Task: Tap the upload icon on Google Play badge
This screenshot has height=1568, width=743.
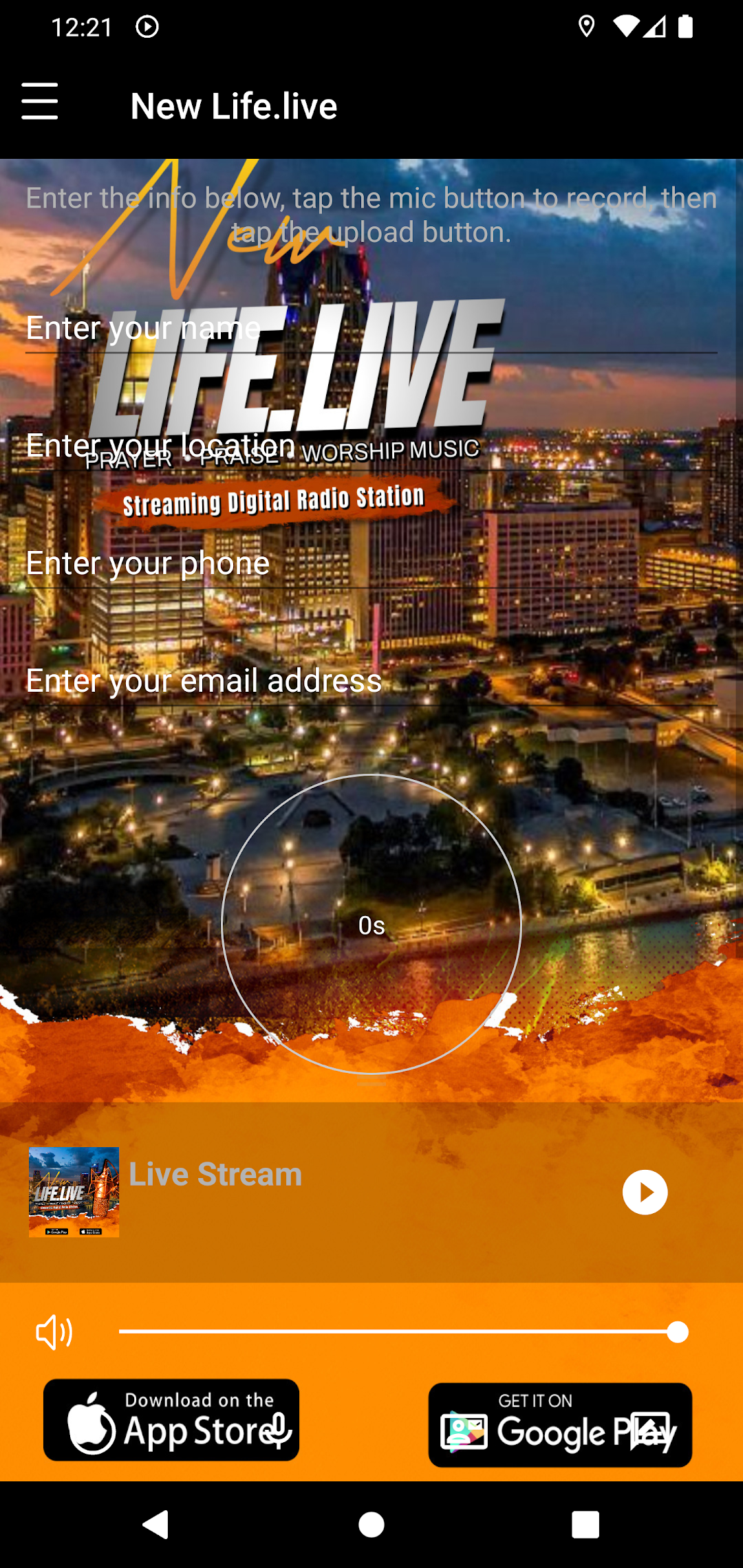Action: (651, 1430)
